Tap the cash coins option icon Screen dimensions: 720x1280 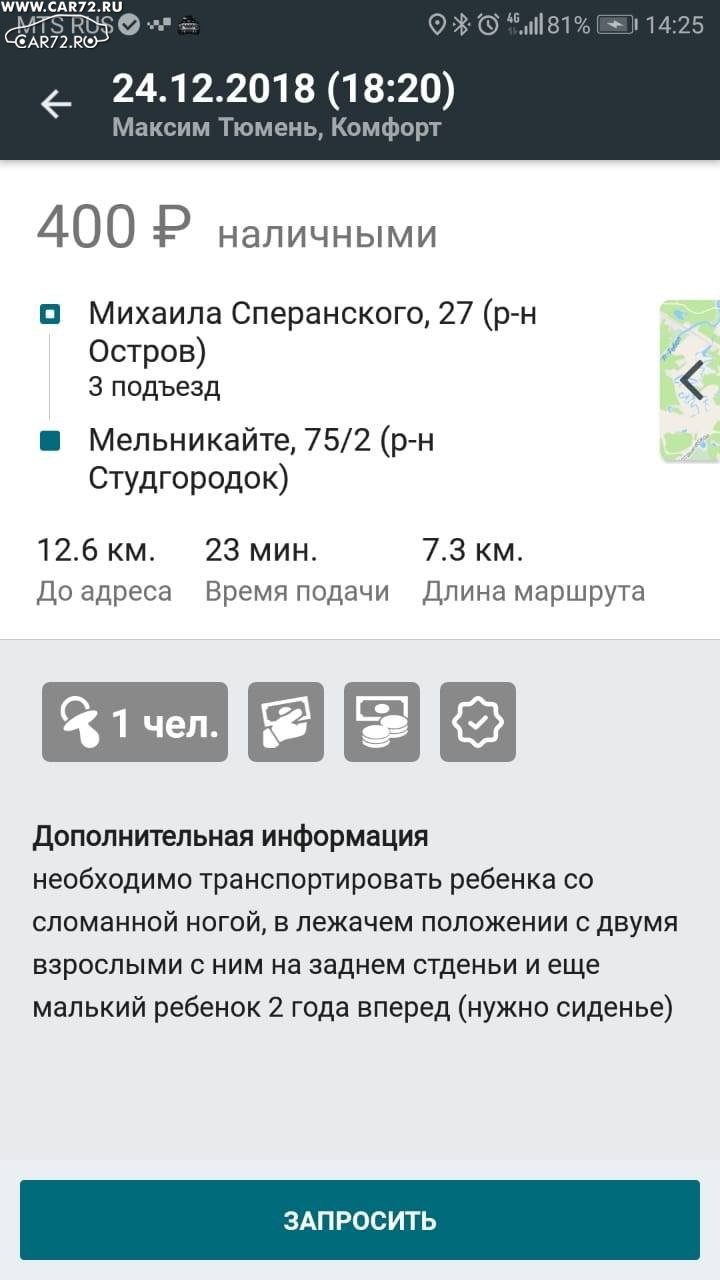(x=382, y=722)
